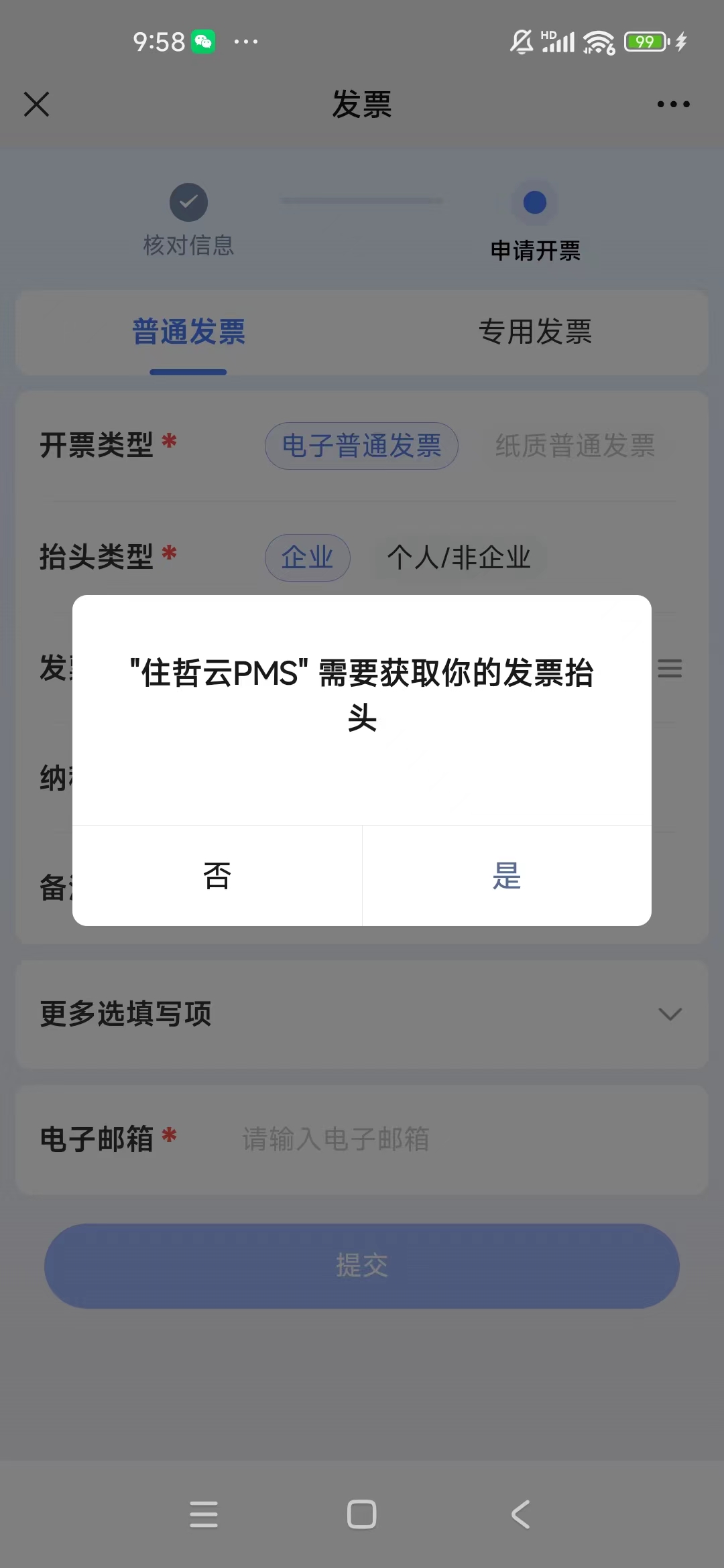Tap 是 to allow invoice title access
Screen dimensions: 724x1568
tap(507, 876)
